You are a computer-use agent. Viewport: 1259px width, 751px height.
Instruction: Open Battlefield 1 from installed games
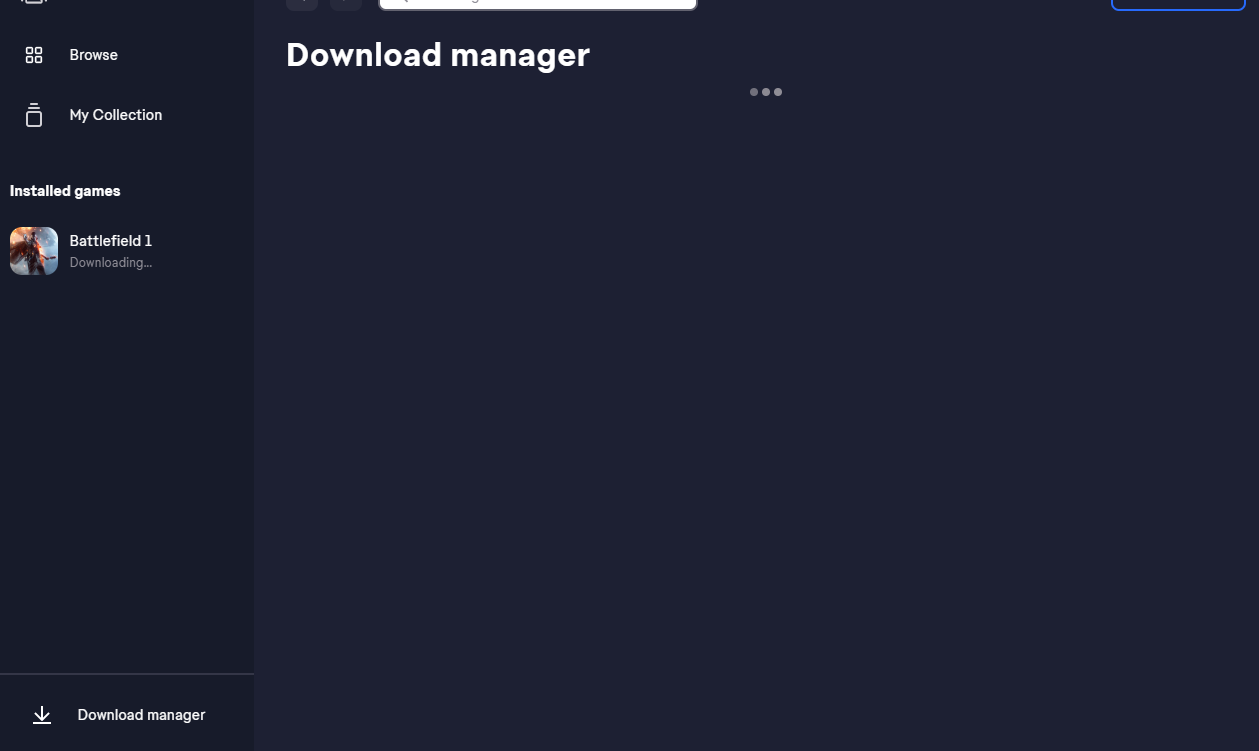pyautogui.click(x=110, y=250)
